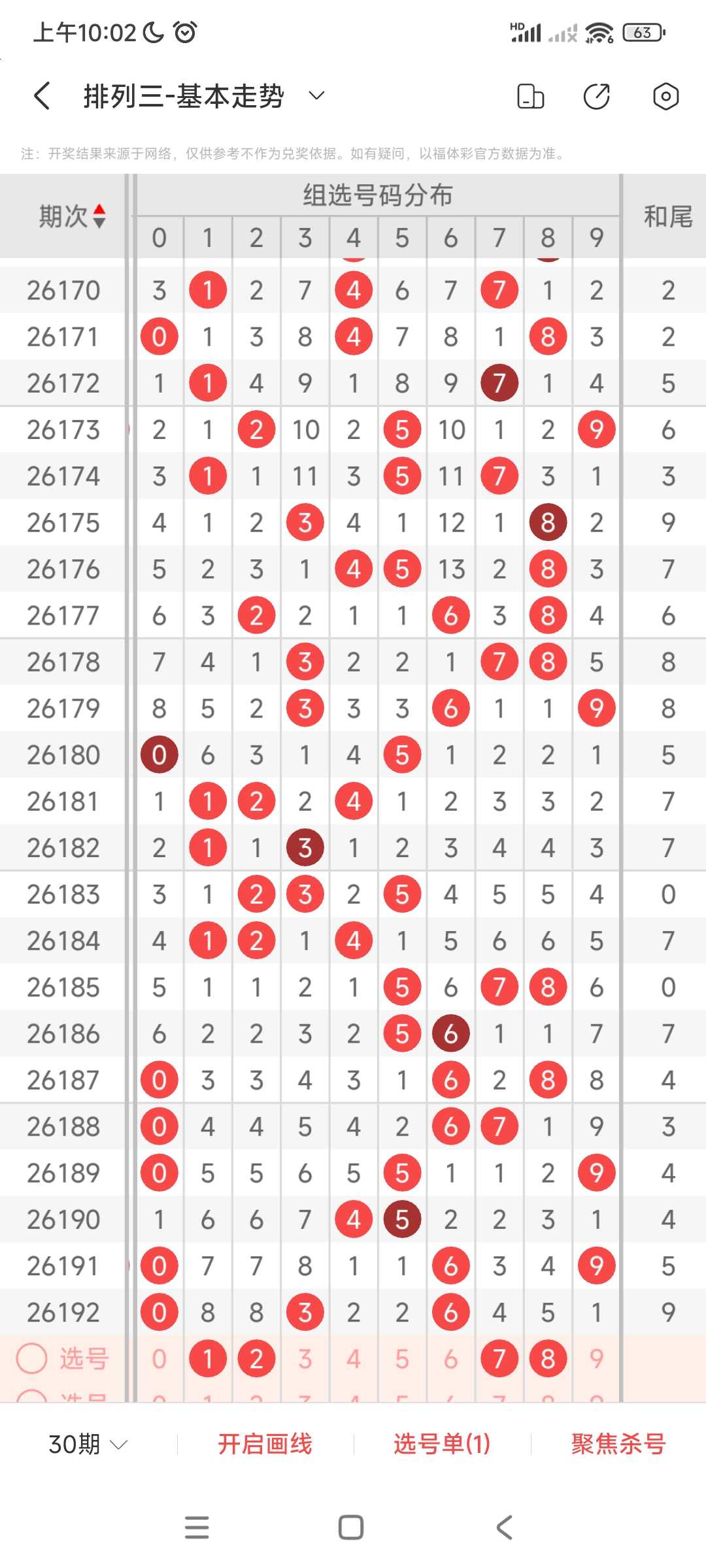
Task: Enable 开启画线 line drawing
Action: point(265,1444)
